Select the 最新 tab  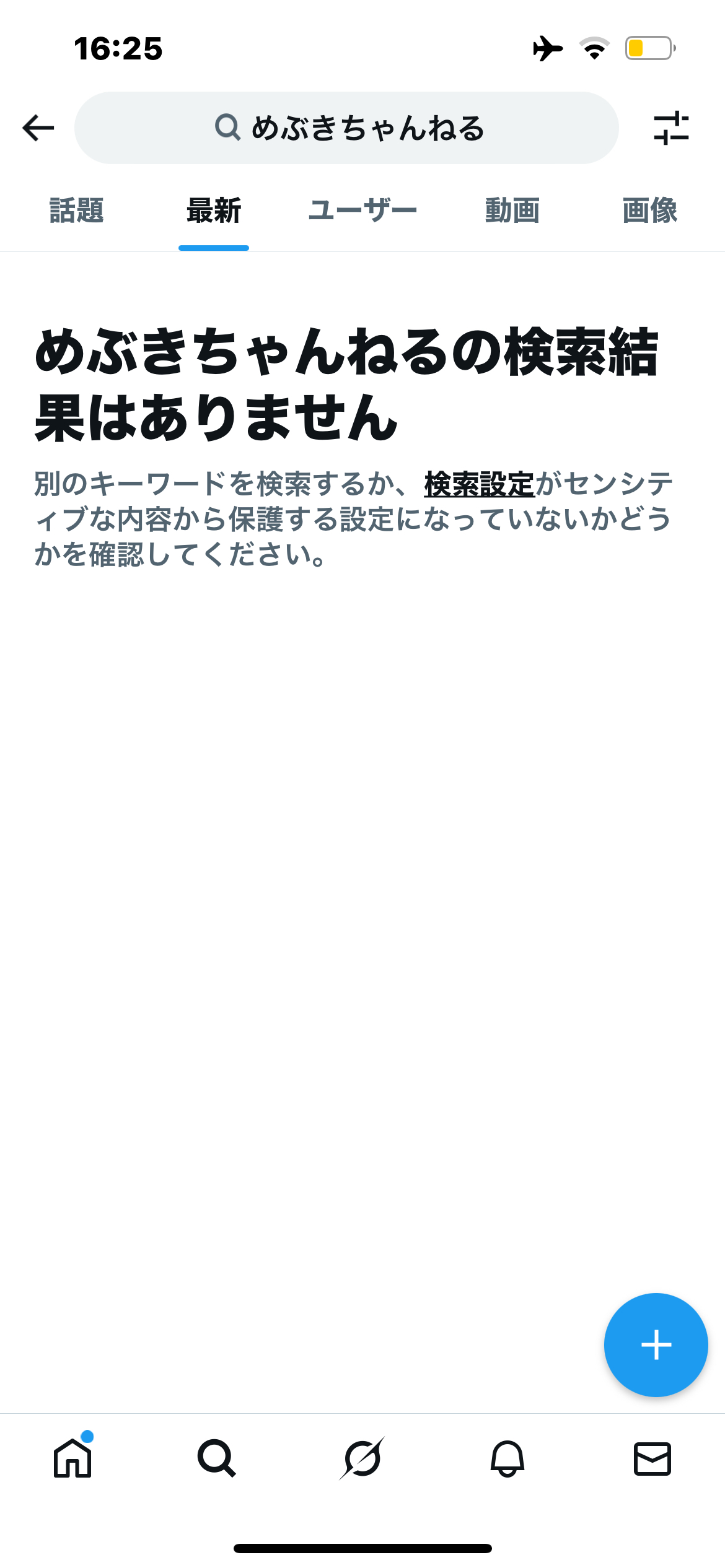tap(214, 211)
